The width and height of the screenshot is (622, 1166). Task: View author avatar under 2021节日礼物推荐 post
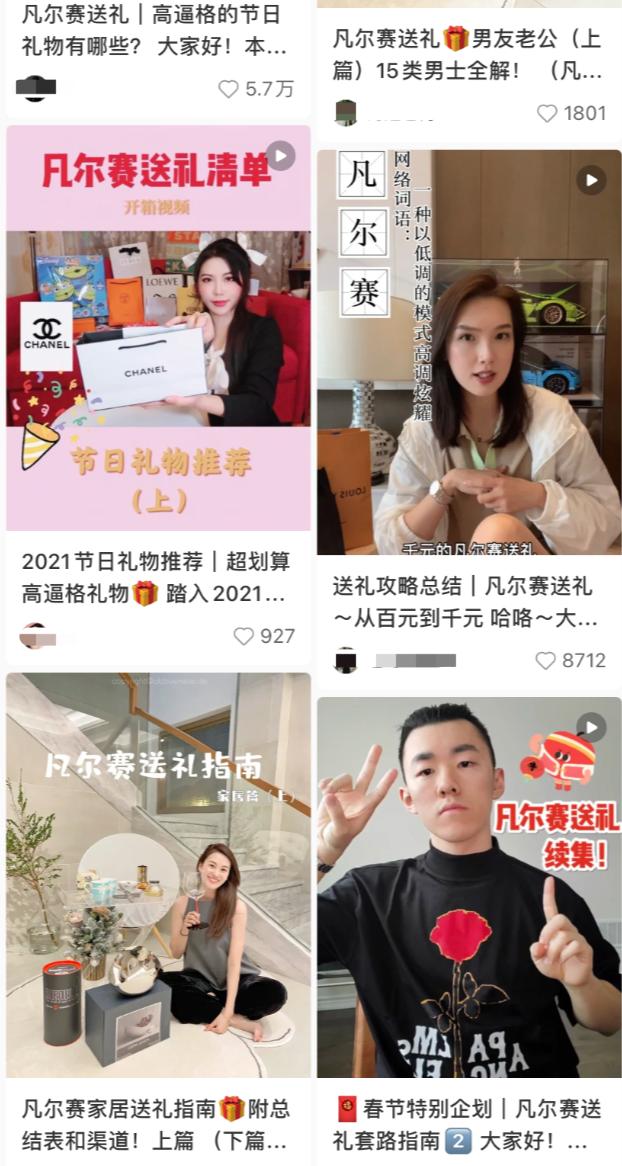click(x=33, y=636)
